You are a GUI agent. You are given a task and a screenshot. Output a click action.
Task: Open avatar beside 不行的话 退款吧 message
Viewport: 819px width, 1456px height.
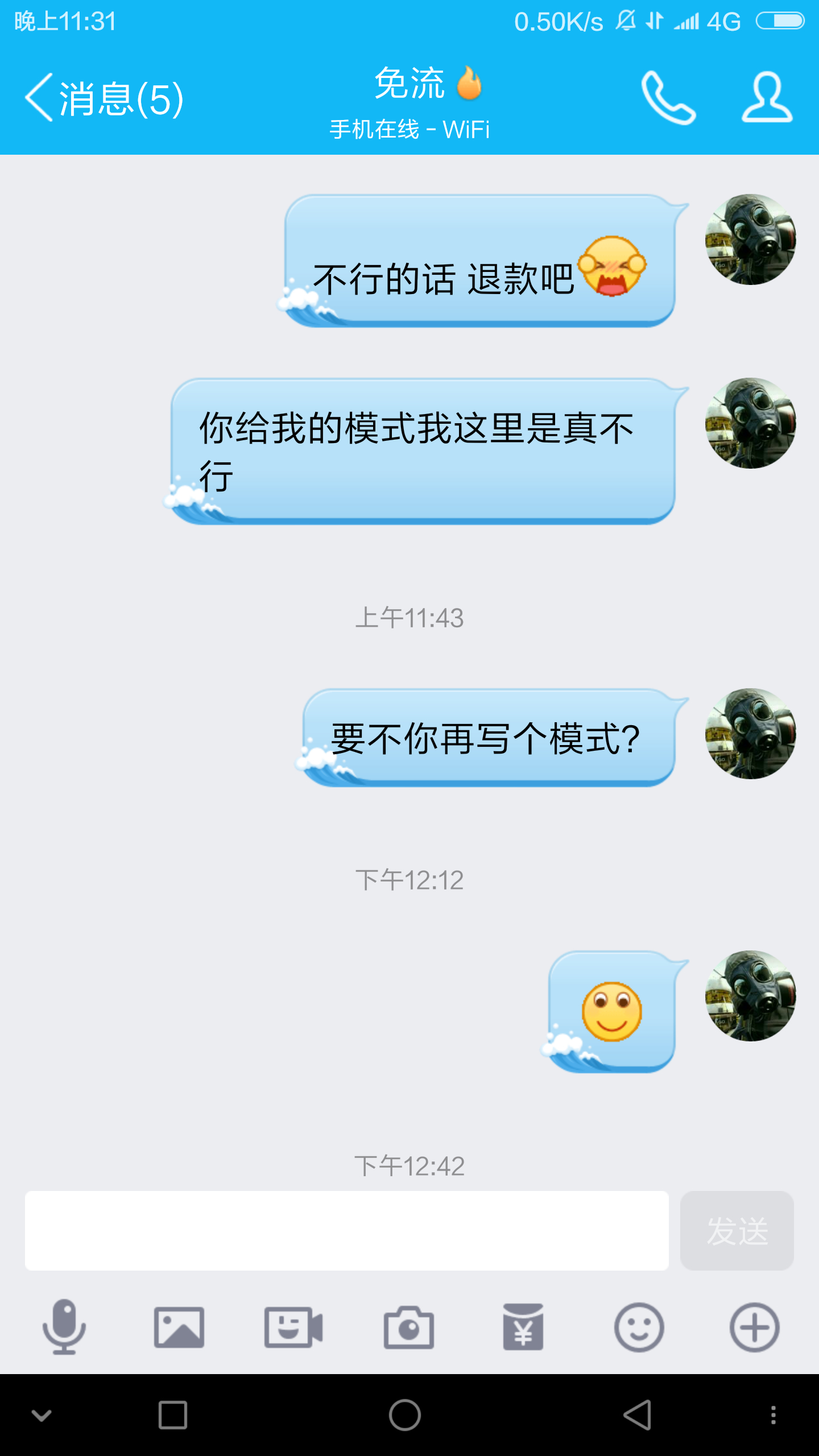pos(750,239)
